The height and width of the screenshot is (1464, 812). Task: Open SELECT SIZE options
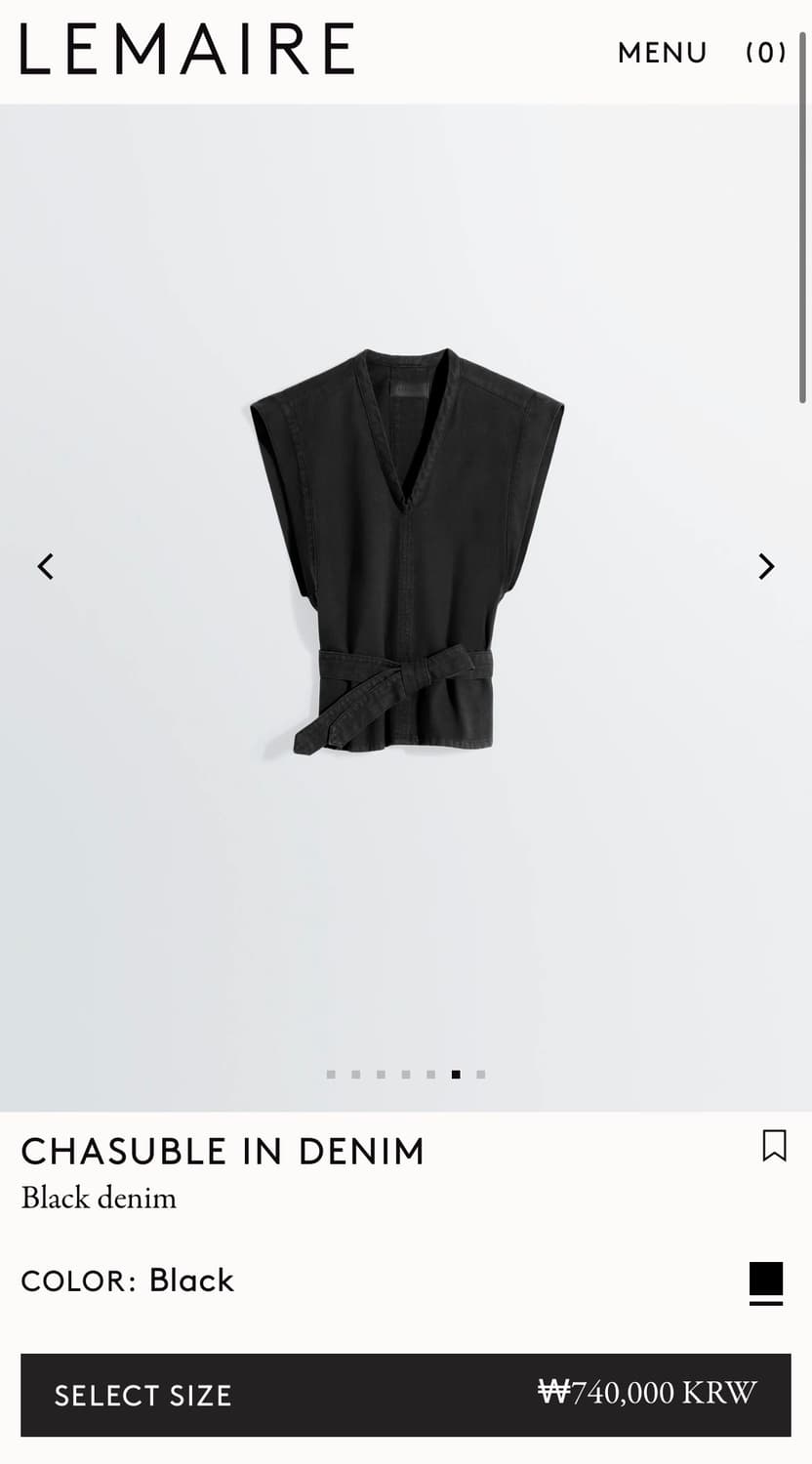[x=143, y=1396]
